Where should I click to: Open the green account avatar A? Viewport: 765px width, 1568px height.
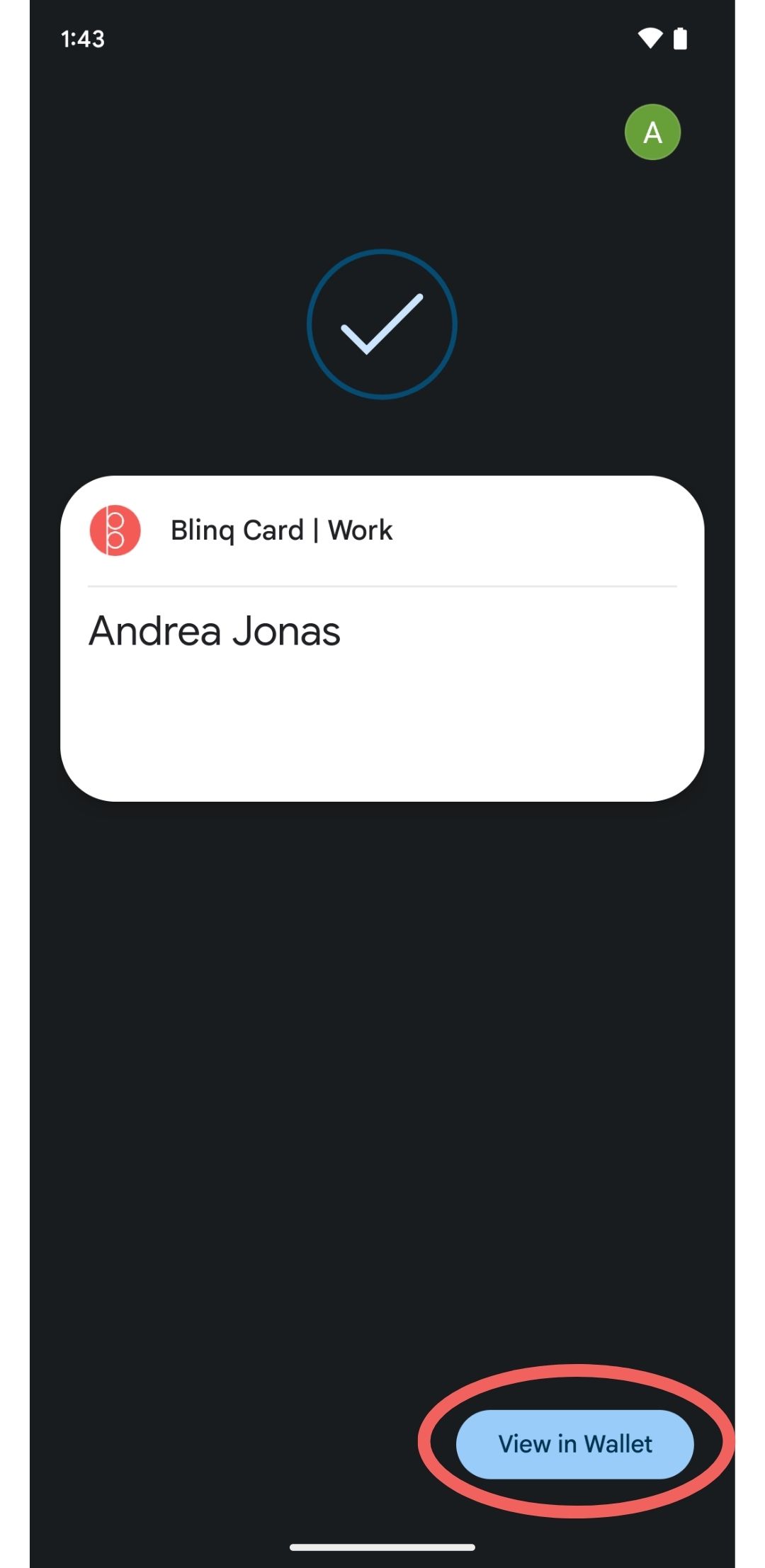652,132
